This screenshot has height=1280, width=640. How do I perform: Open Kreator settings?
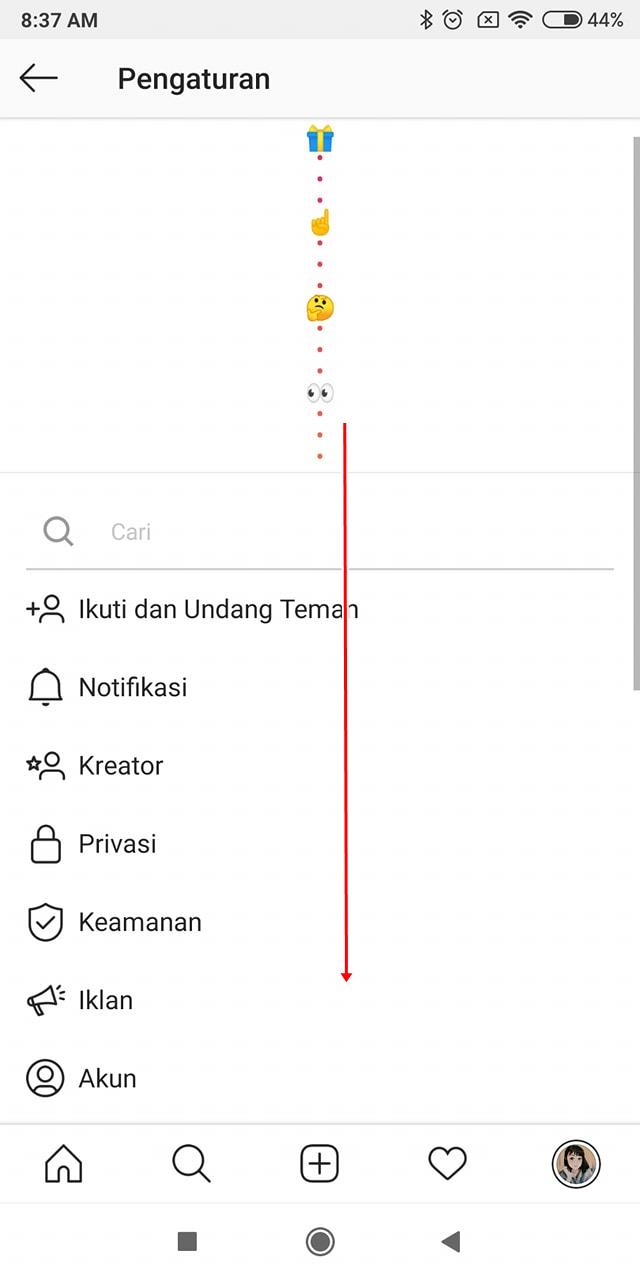[x=120, y=766]
